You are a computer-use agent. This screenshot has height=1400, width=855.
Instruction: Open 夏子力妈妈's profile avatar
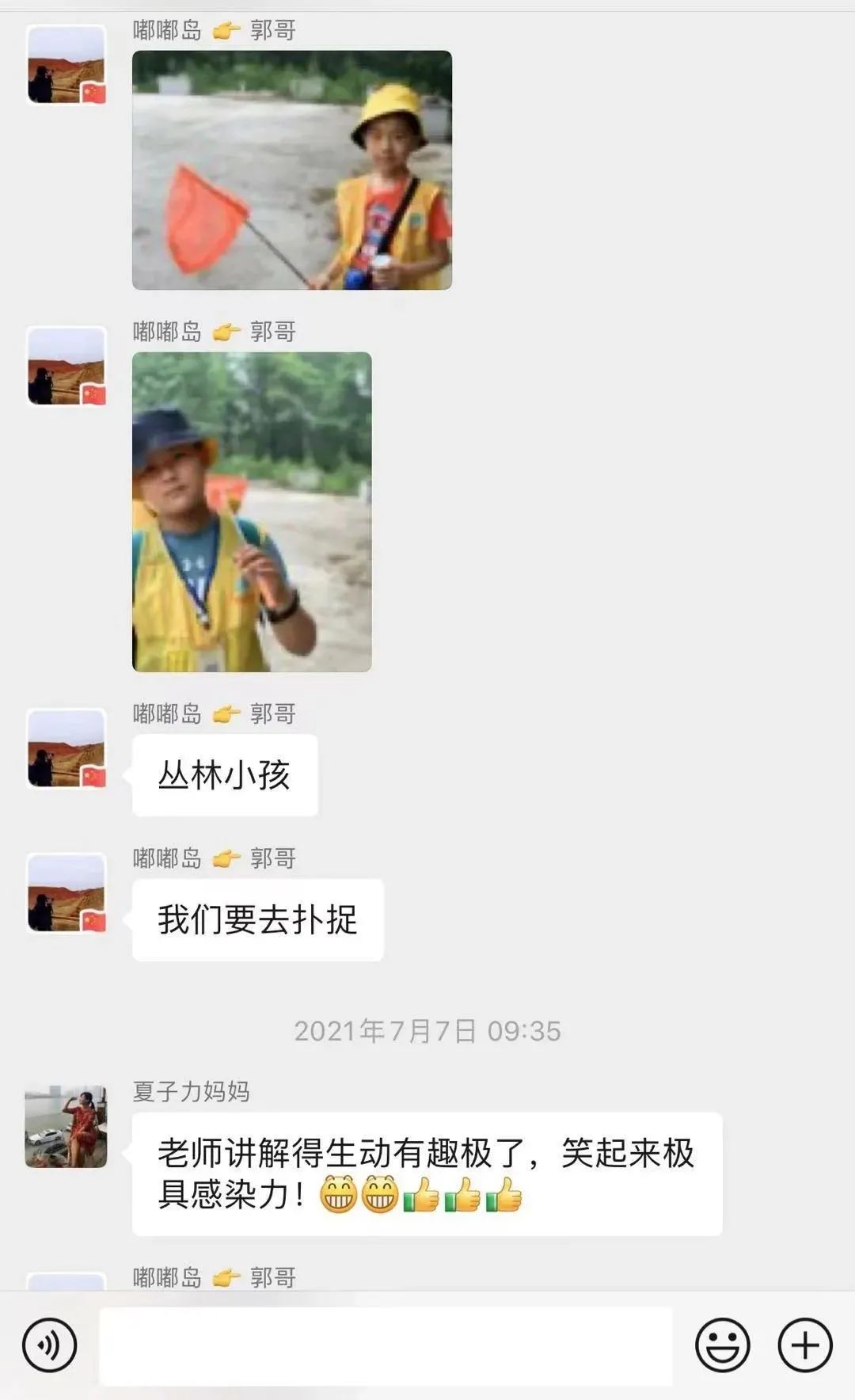(66, 1126)
